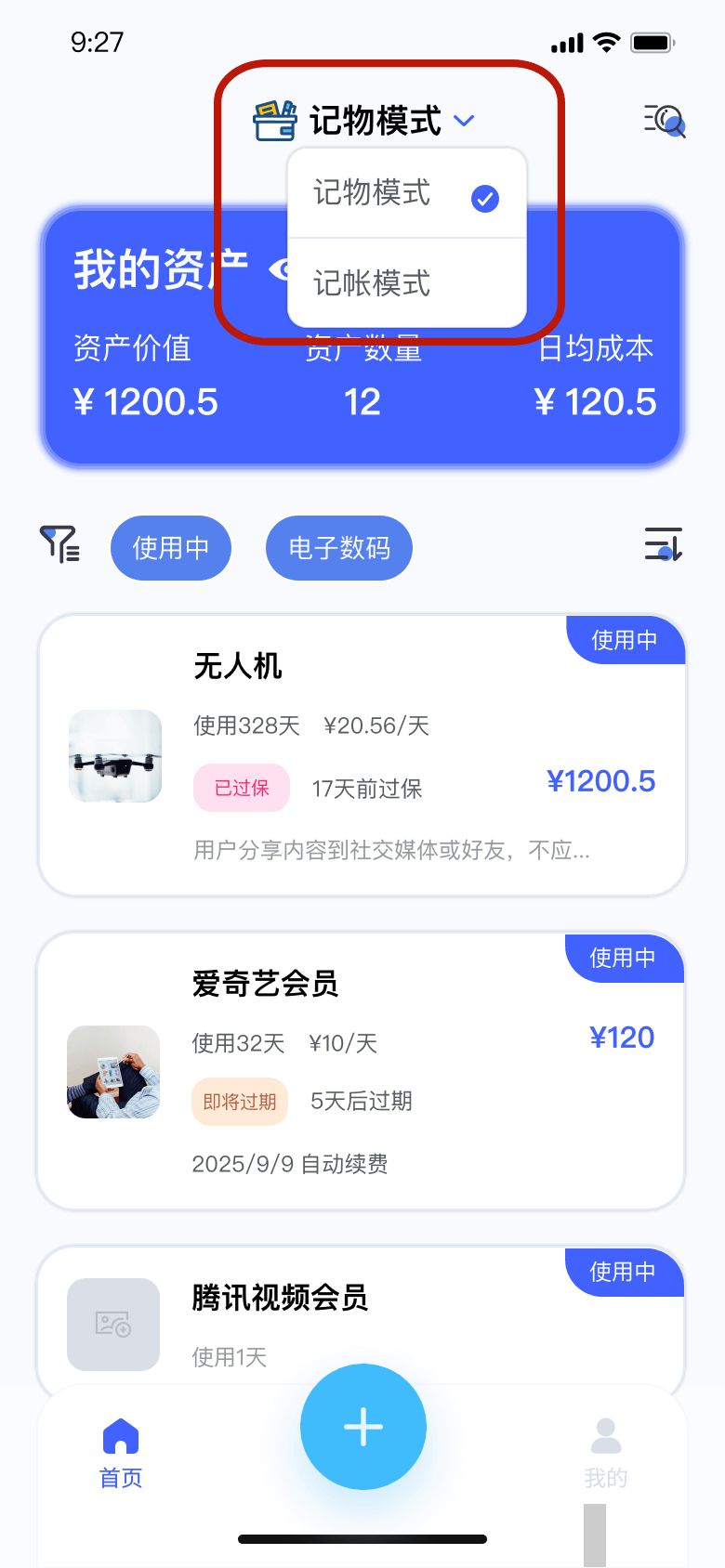This screenshot has height=1568, width=725.
Task: Collapse the mode dropdown via the chevron
Action: [x=465, y=120]
